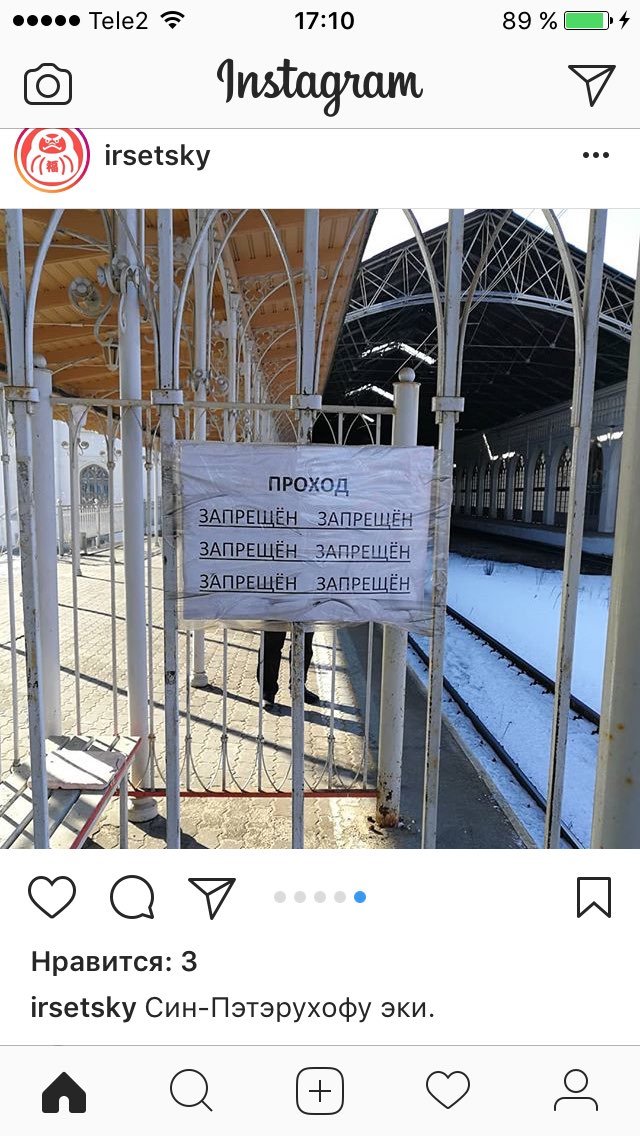Like irsetsky's post with the heart
The width and height of the screenshot is (640, 1136).
pyautogui.click(x=51, y=897)
